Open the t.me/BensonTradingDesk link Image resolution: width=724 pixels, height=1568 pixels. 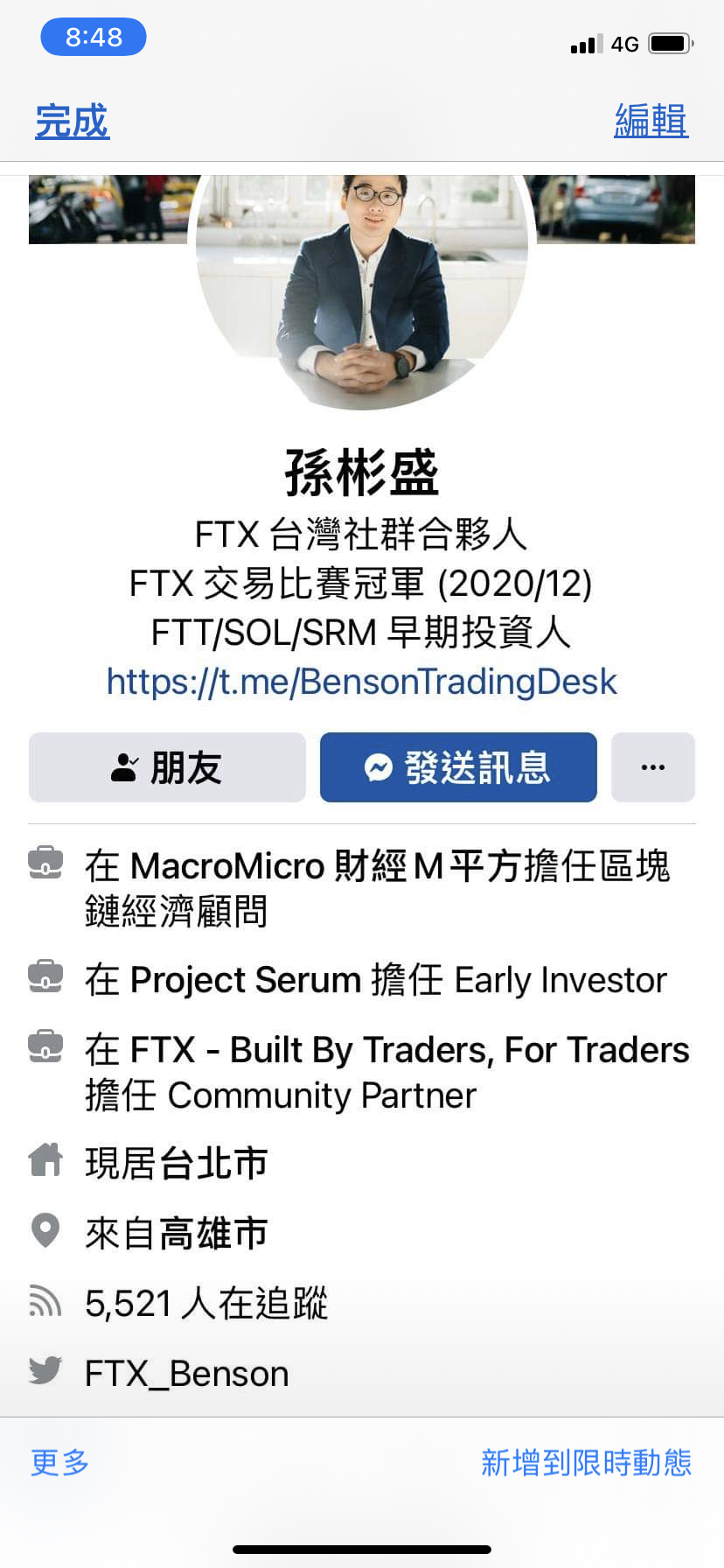[x=361, y=682]
